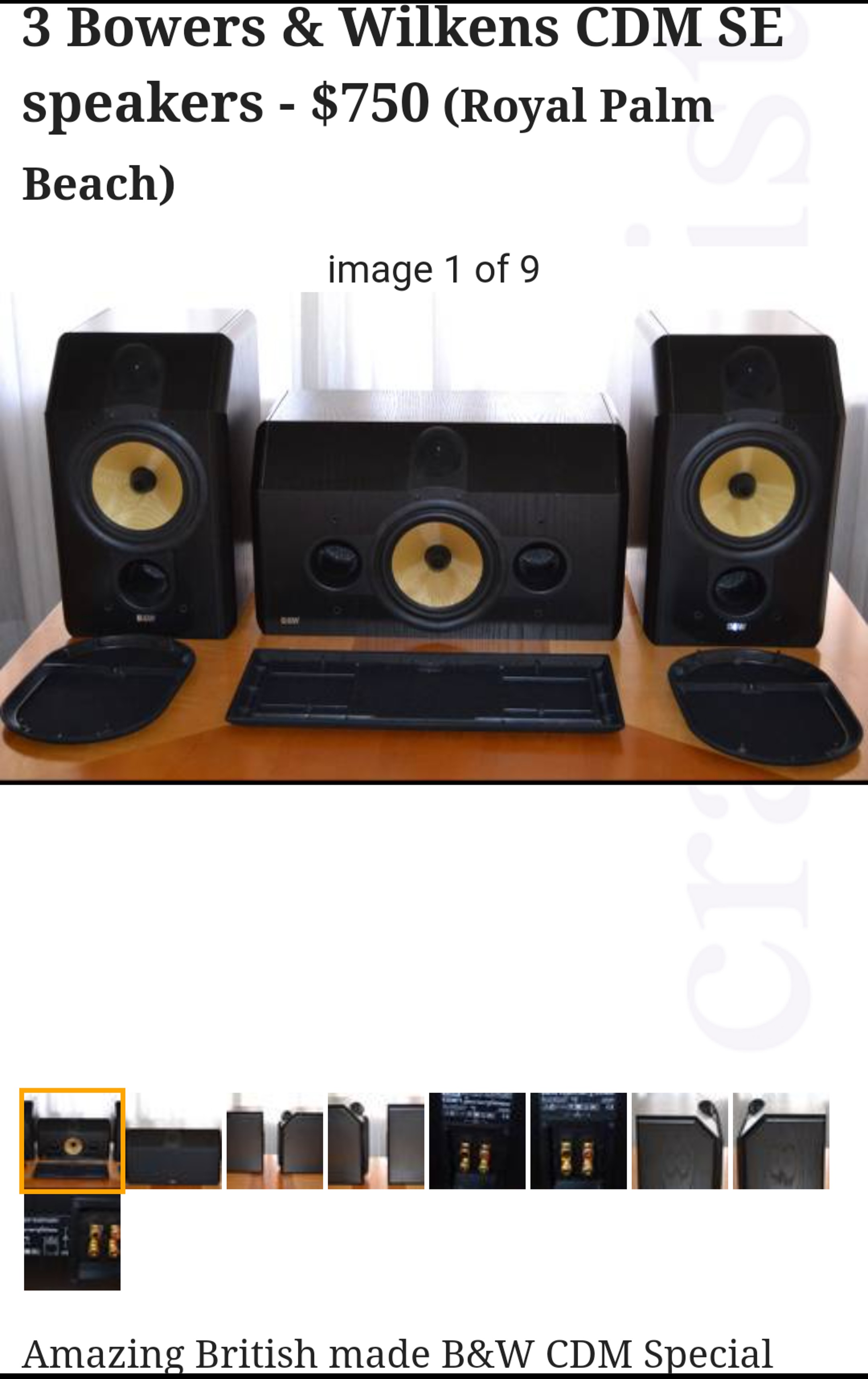Select the ninth thumbnail in second row
This screenshot has height=1379, width=868.
(72, 1242)
